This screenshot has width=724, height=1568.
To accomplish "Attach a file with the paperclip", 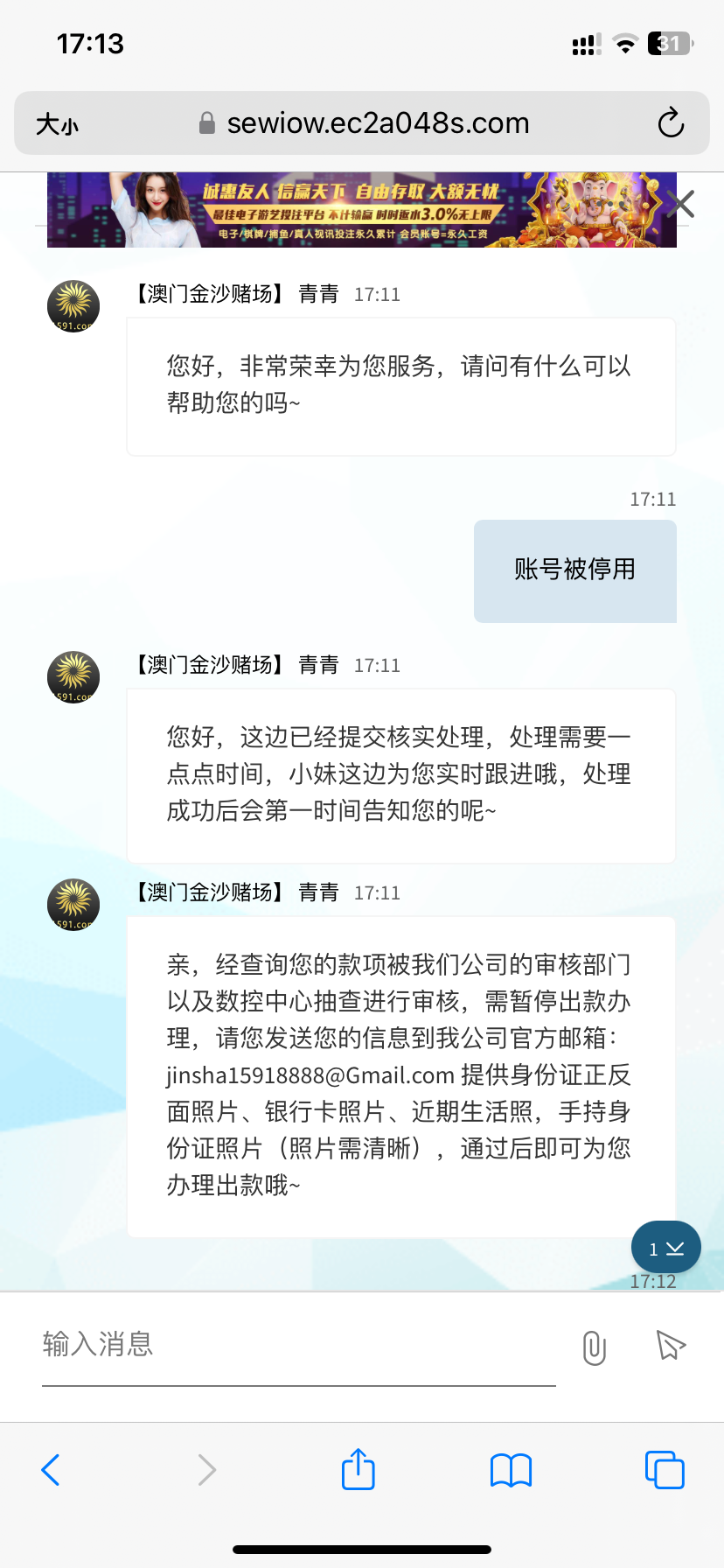I will click(x=594, y=1347).
